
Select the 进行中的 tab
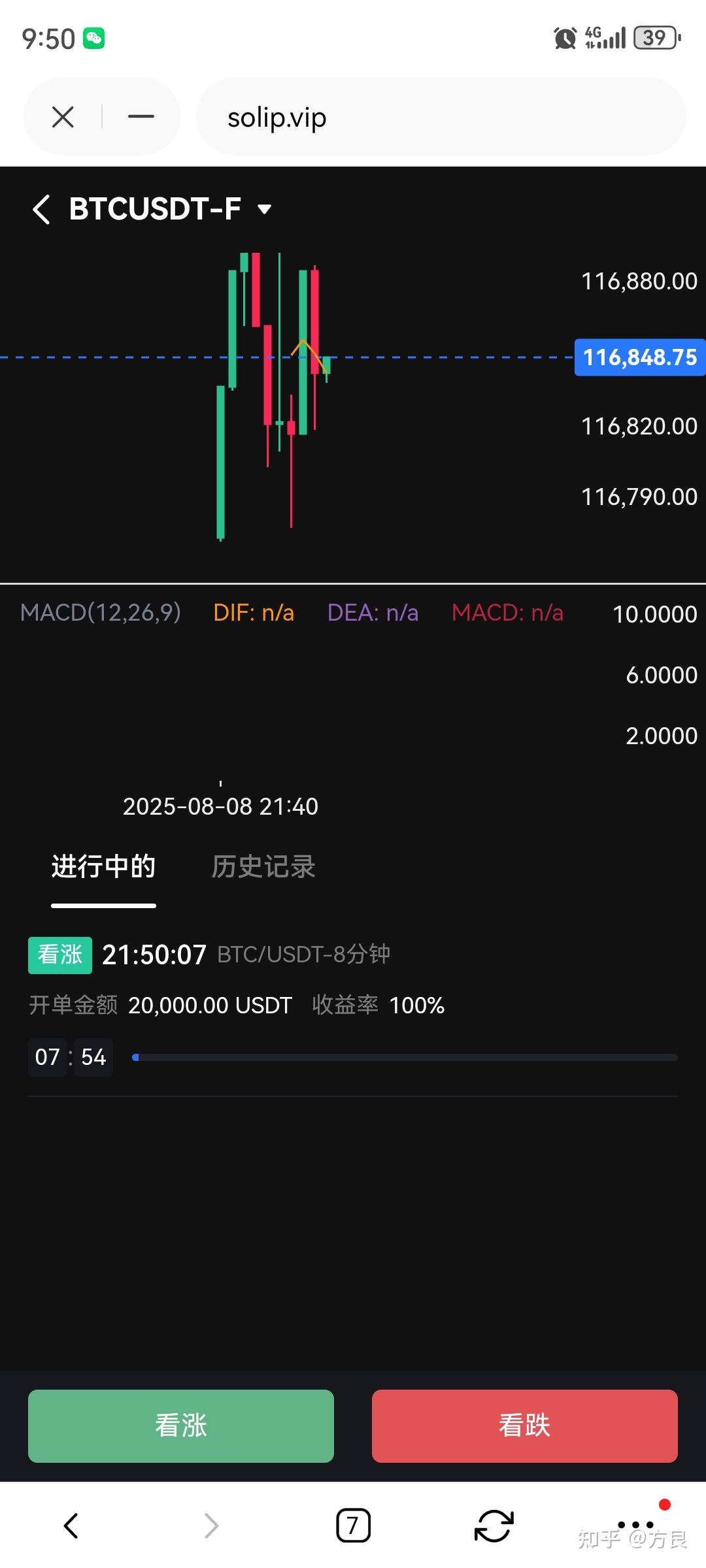[103, 866]
